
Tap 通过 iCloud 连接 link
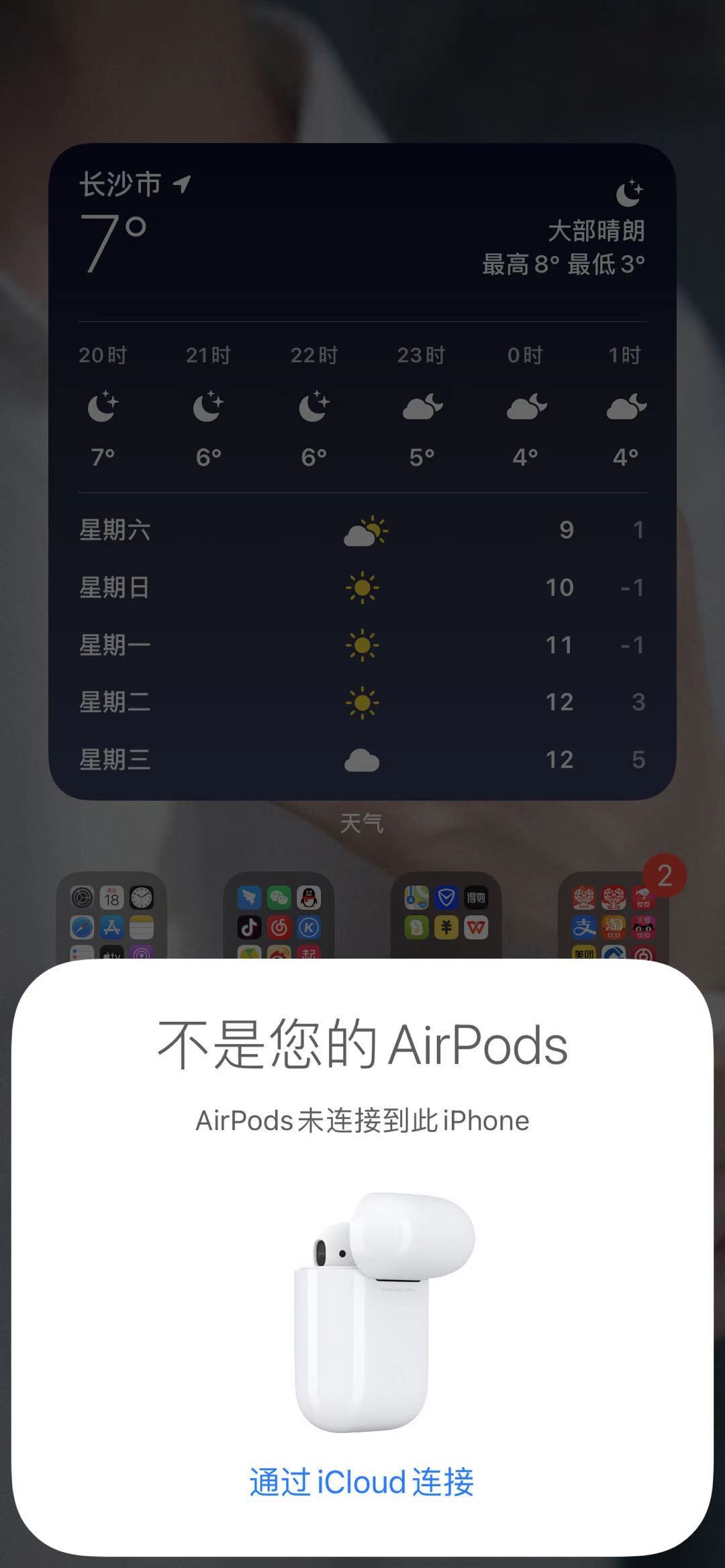pos(362,1481)
